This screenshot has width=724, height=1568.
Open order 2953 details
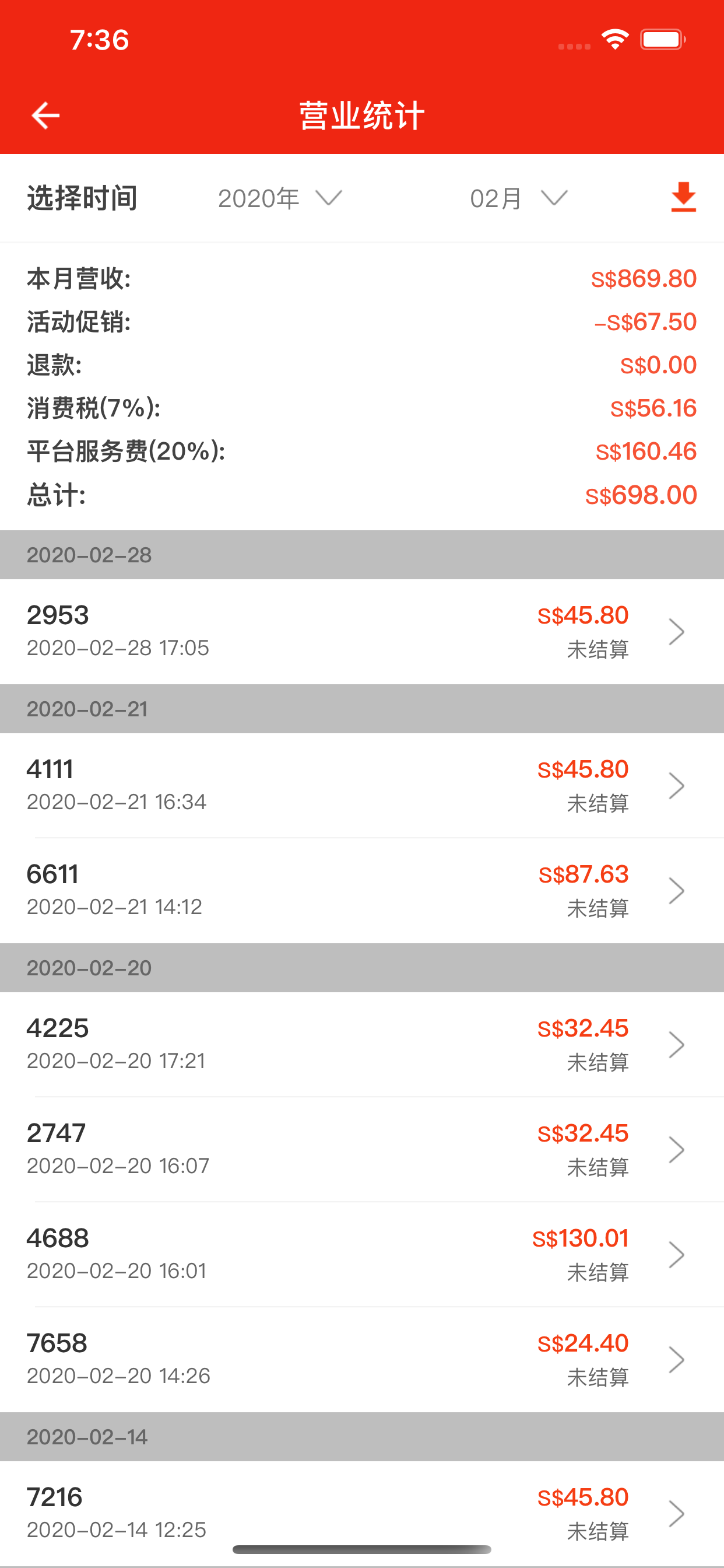click(362, 631)
